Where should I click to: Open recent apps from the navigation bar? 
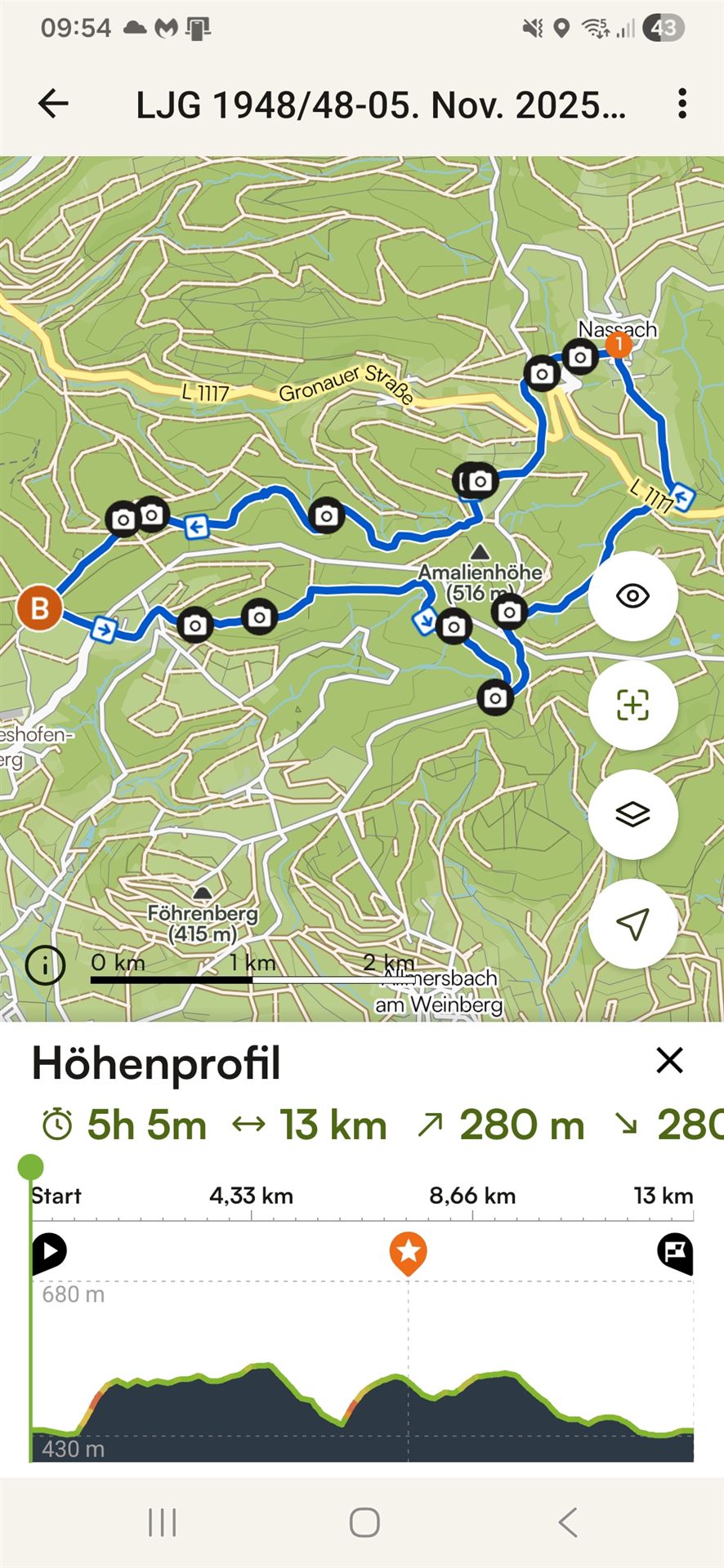point(162,1522)
